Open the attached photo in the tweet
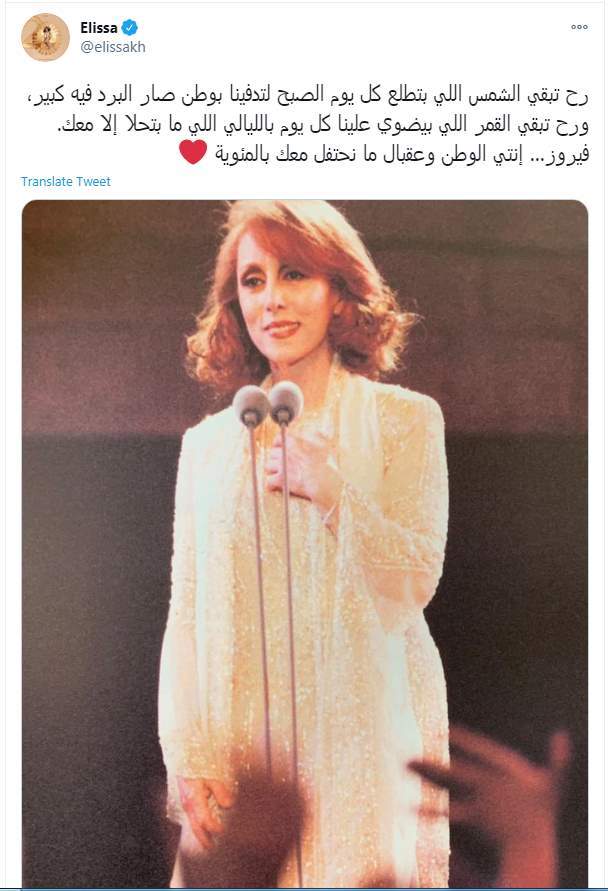This screenshot has width=608, height=891. 305,540
